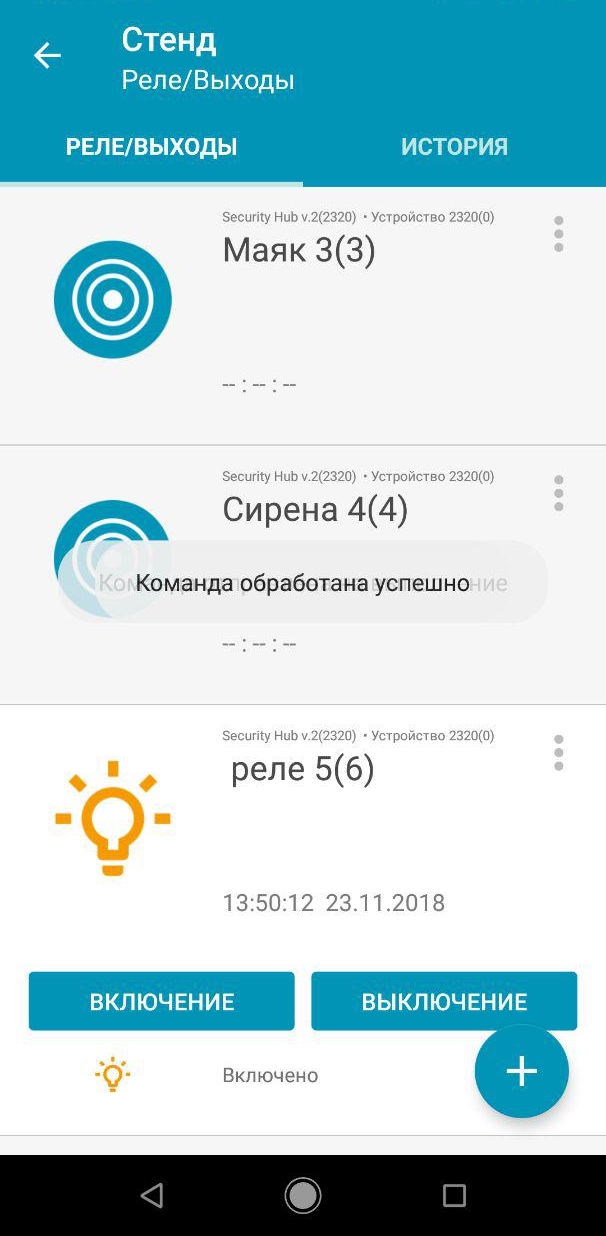
Task: Tap the Выключение button for реле 5(6)
Action: (444, 1001)
